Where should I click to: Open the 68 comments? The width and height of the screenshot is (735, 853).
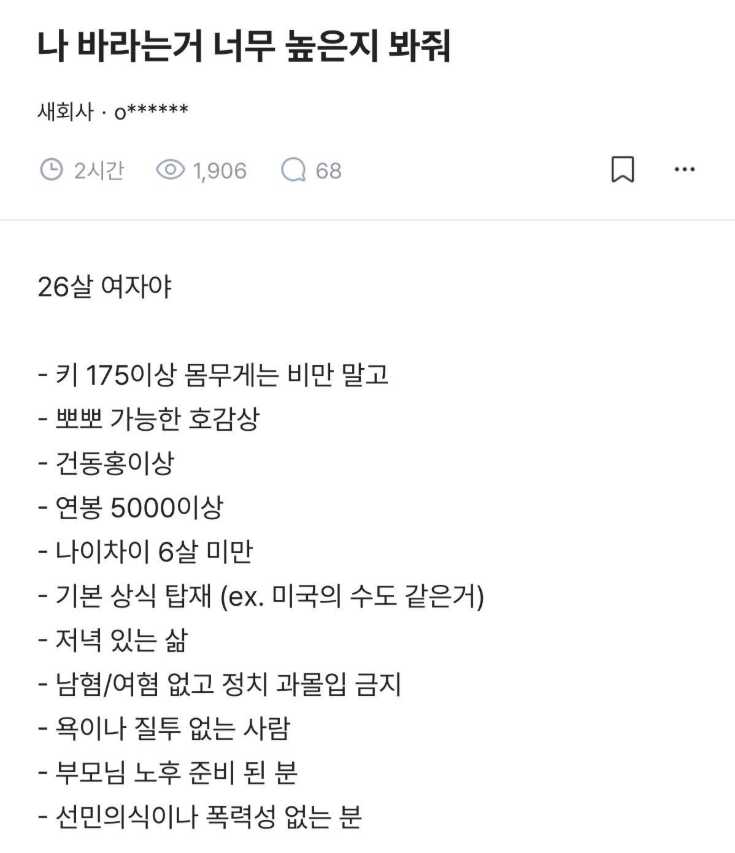point(311,170)
